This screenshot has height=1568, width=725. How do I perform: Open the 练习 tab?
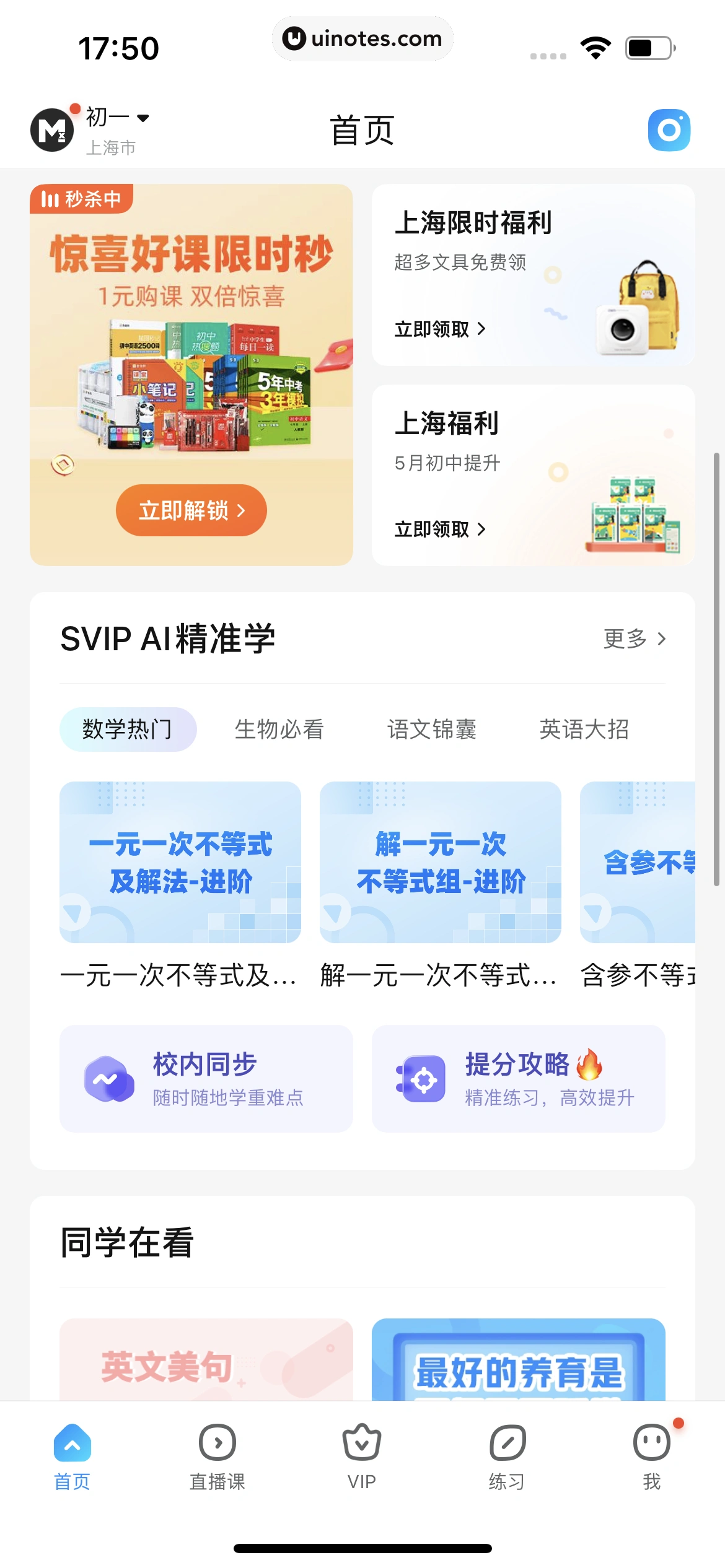[507, 1456]
